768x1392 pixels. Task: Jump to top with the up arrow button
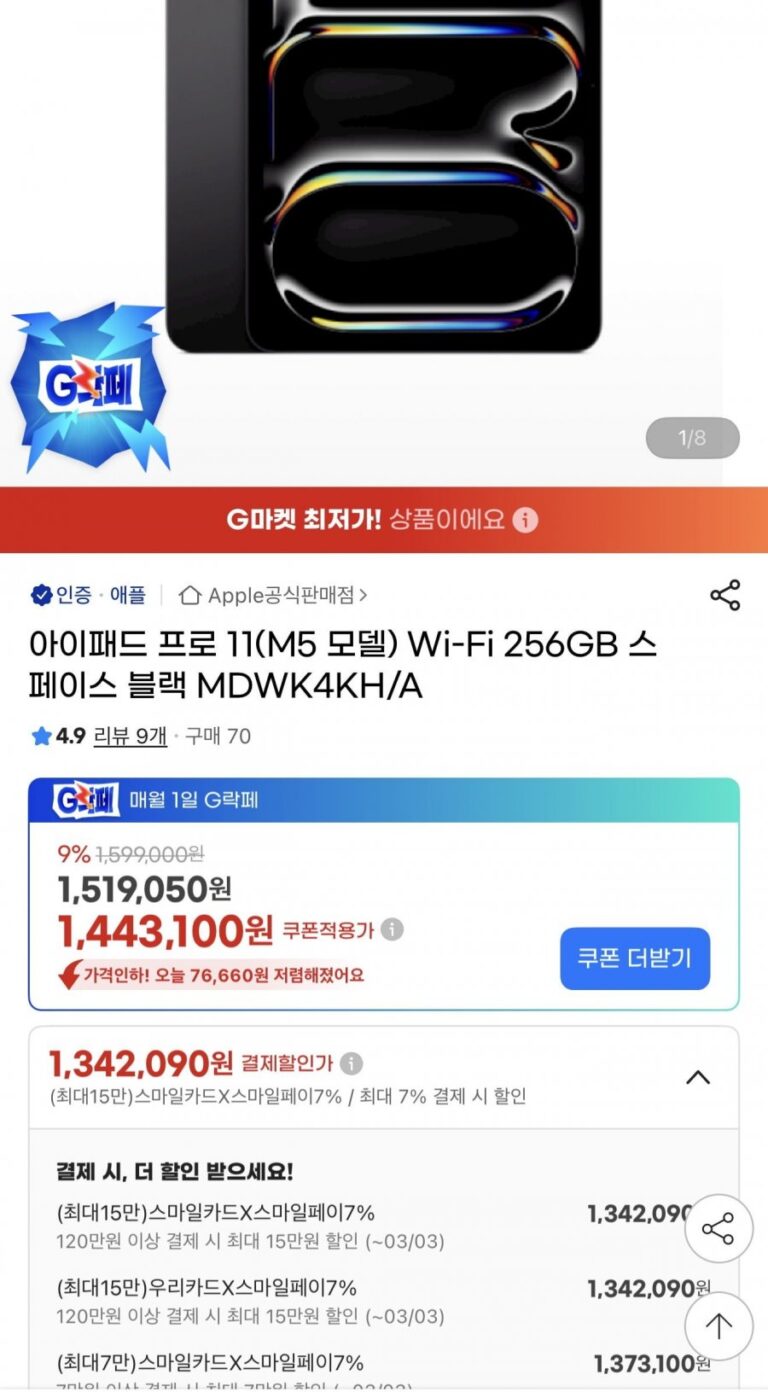(x=718, y=1325)
